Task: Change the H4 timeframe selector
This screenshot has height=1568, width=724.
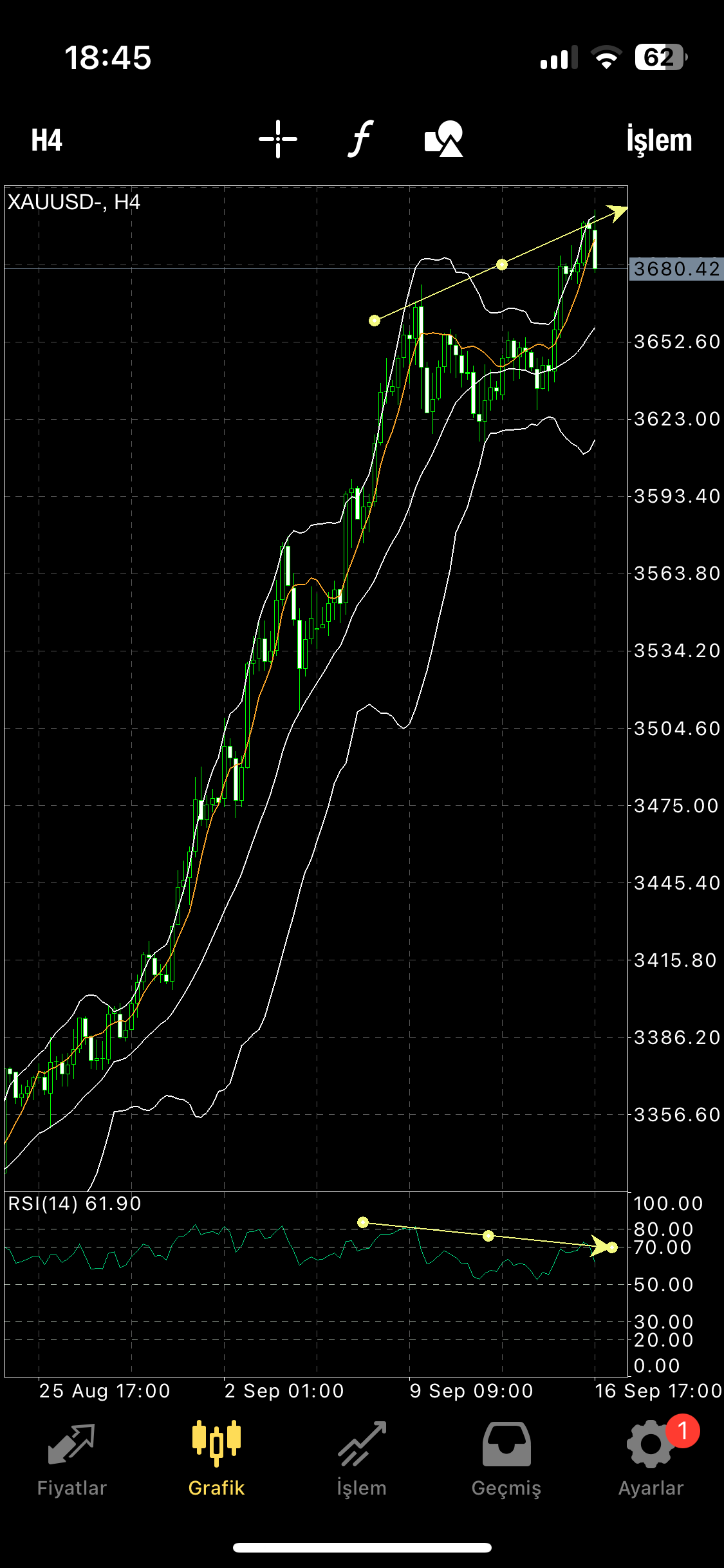Action: click(46, 140)
